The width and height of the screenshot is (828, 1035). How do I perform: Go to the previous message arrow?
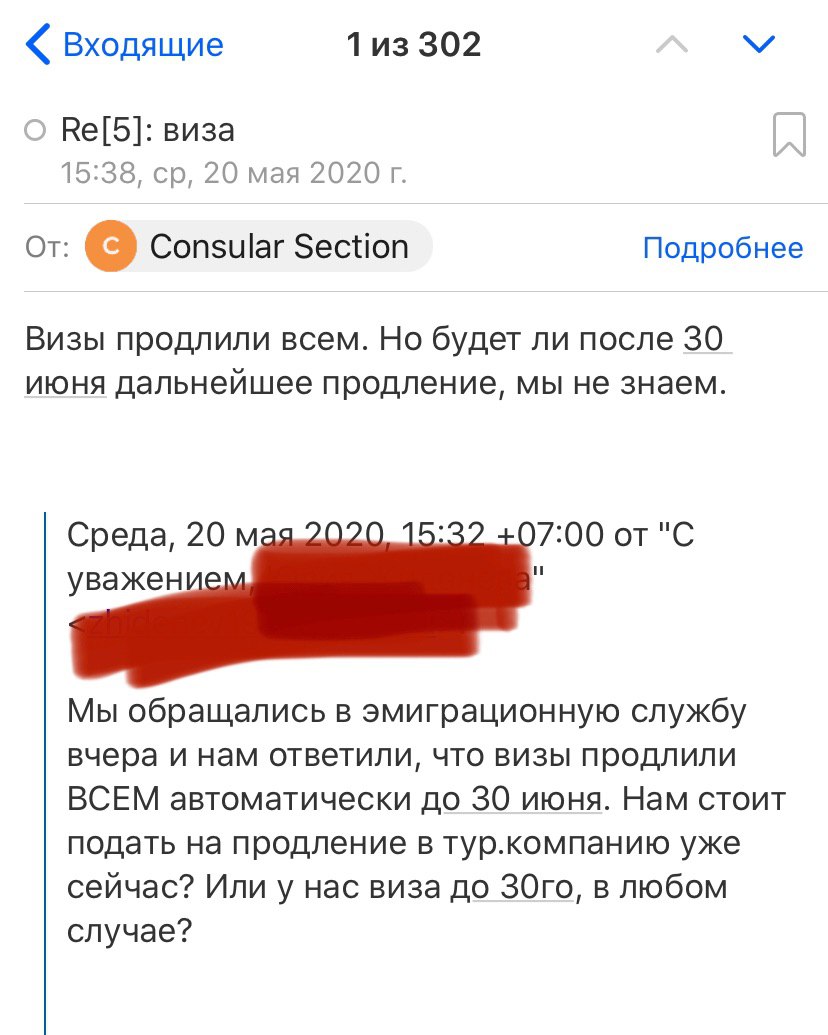pos(671,45)
